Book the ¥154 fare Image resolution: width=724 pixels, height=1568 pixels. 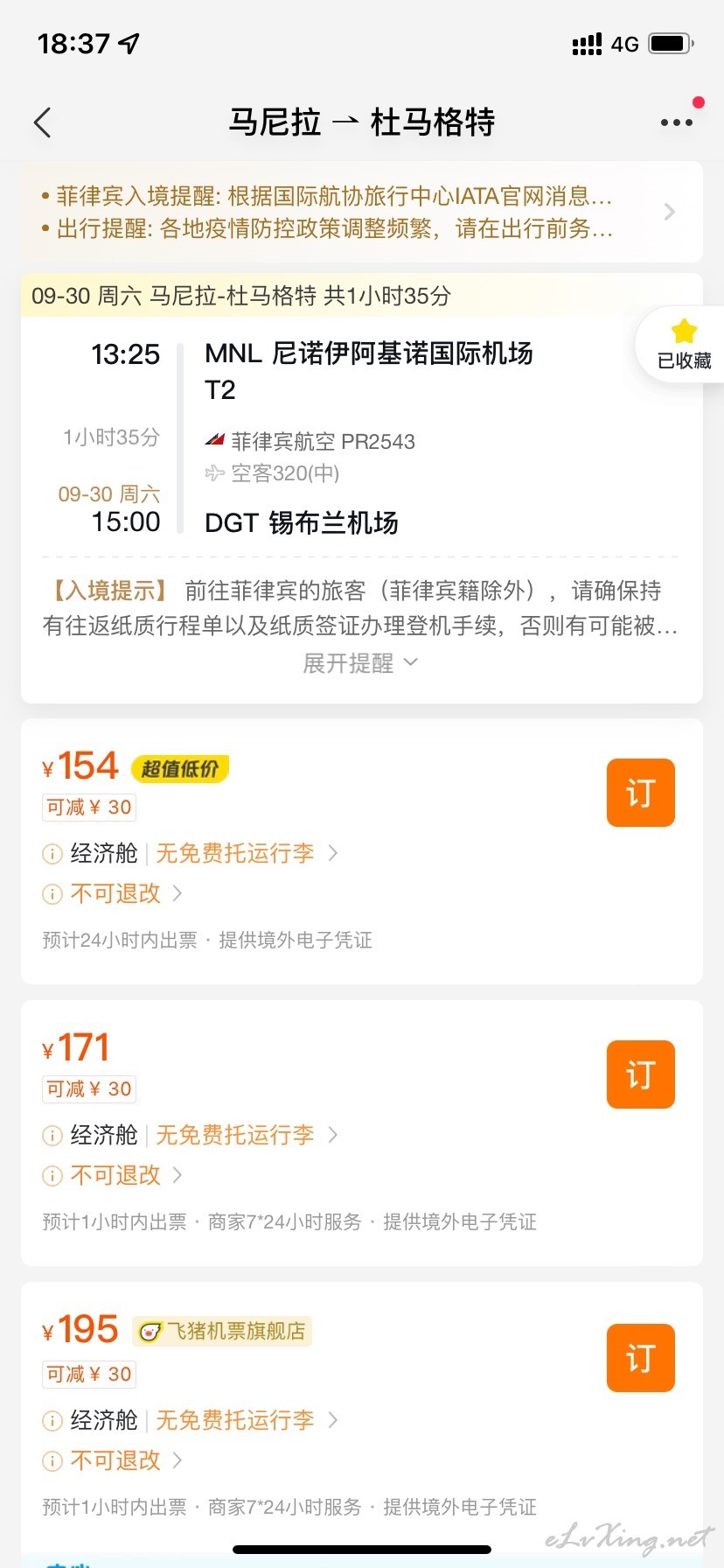641,793
